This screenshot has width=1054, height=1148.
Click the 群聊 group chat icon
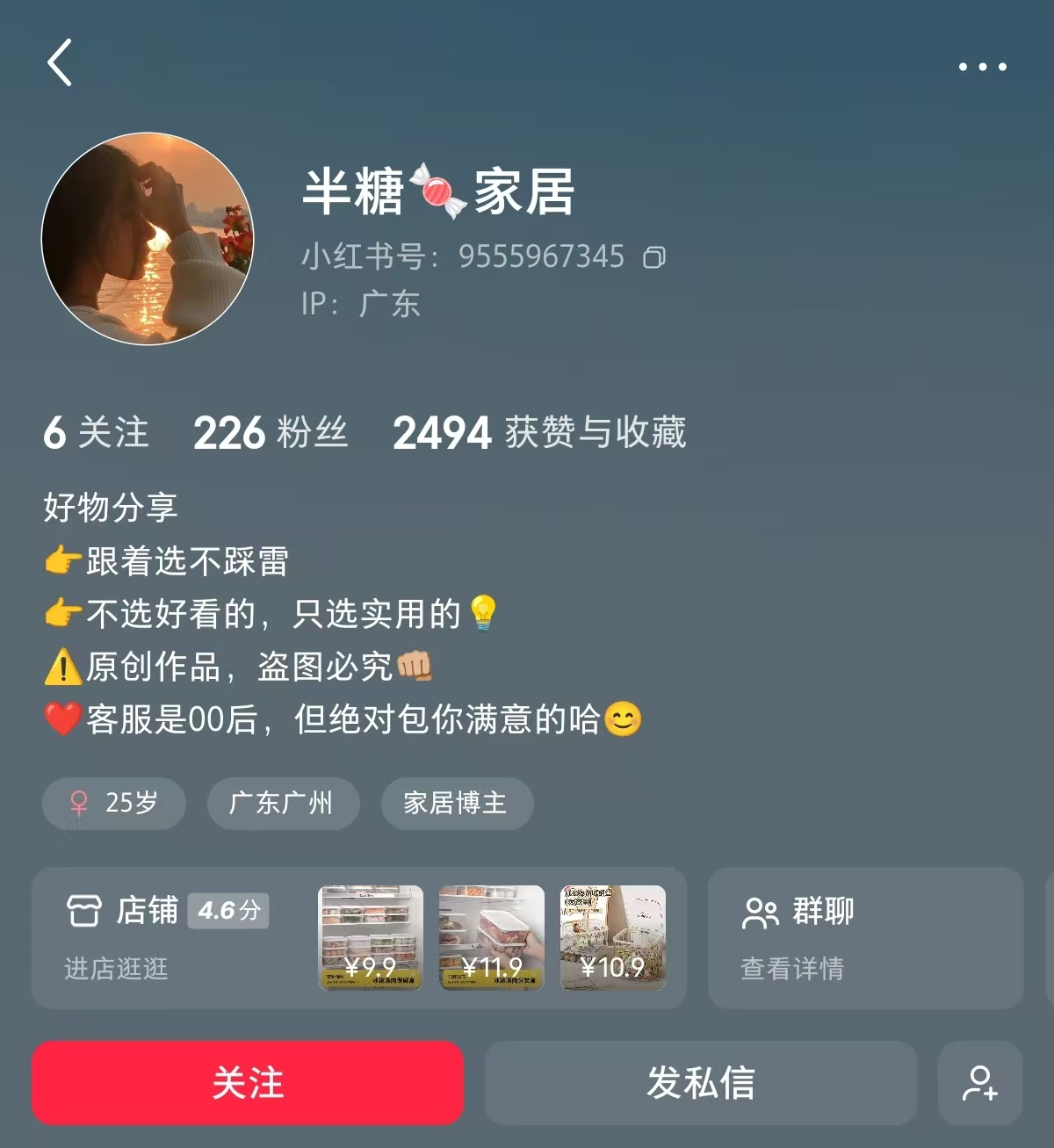763,913
